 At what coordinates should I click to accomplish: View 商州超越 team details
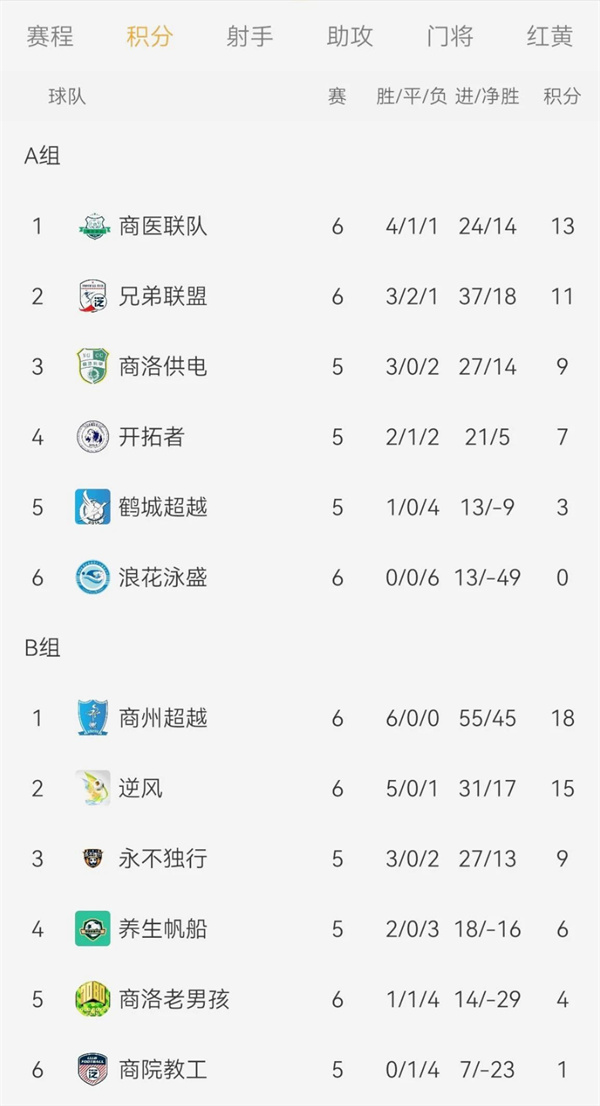[163, 718]
